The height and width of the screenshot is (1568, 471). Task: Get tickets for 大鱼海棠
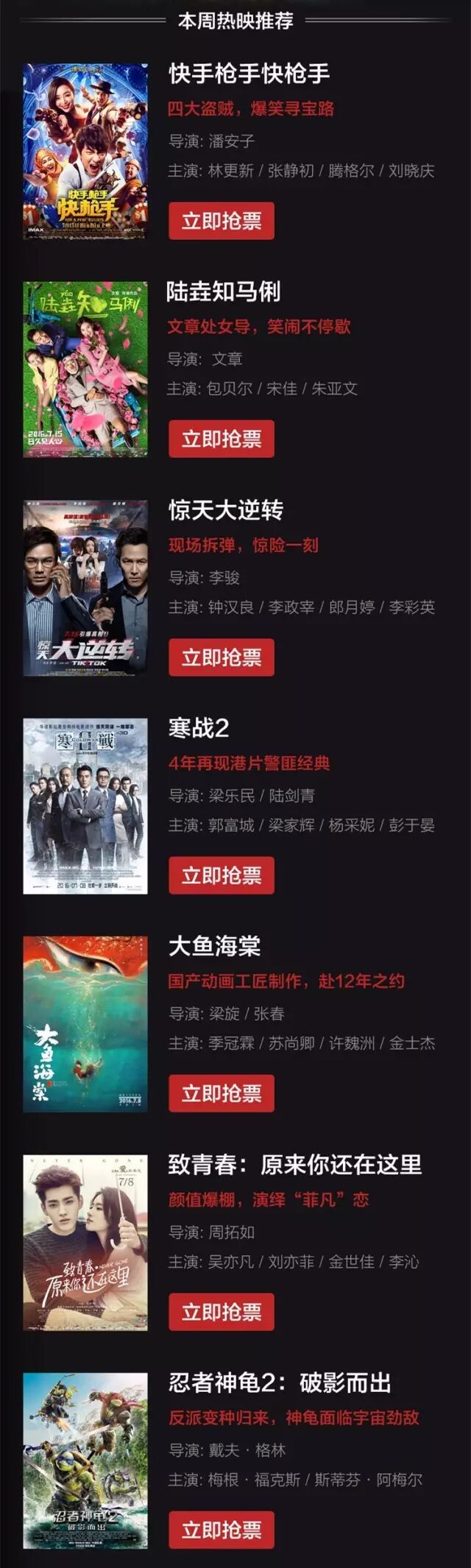pos(222,1093)
